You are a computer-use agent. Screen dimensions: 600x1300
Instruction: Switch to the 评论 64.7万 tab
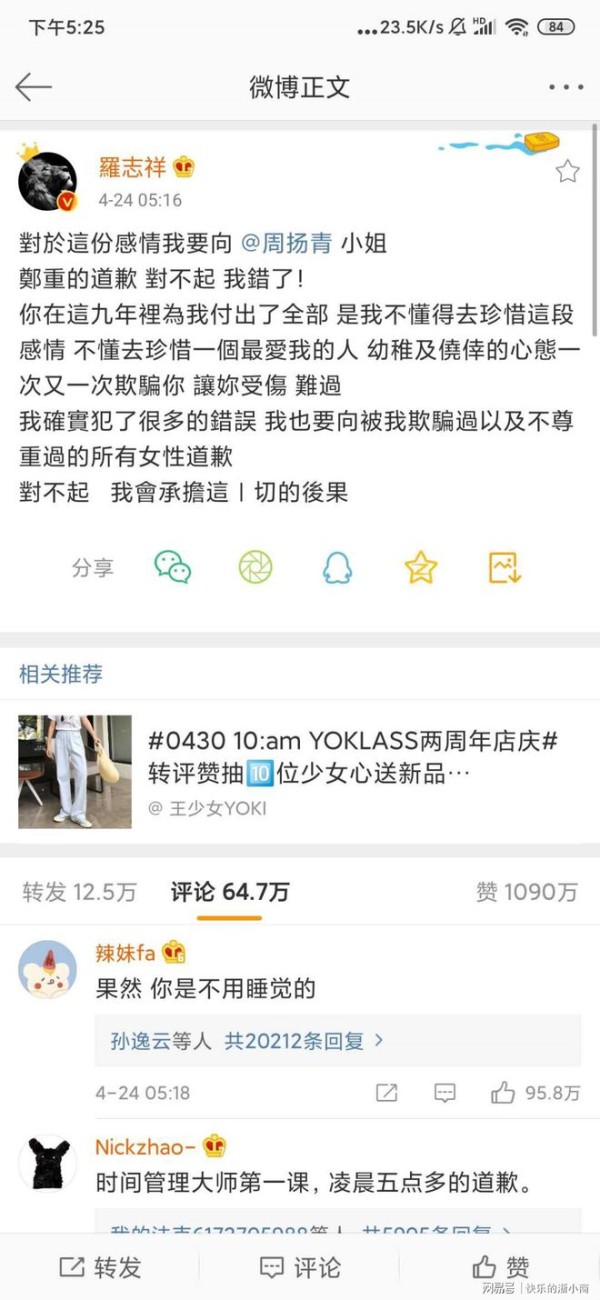[229, 892]
